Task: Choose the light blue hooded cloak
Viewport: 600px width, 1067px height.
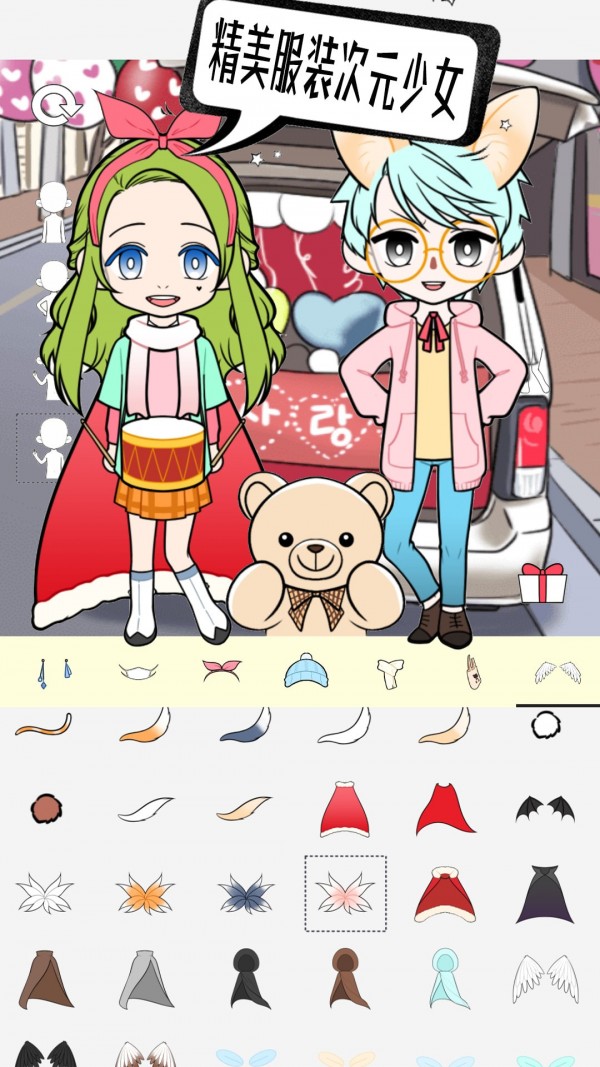Action: (445, 979)
